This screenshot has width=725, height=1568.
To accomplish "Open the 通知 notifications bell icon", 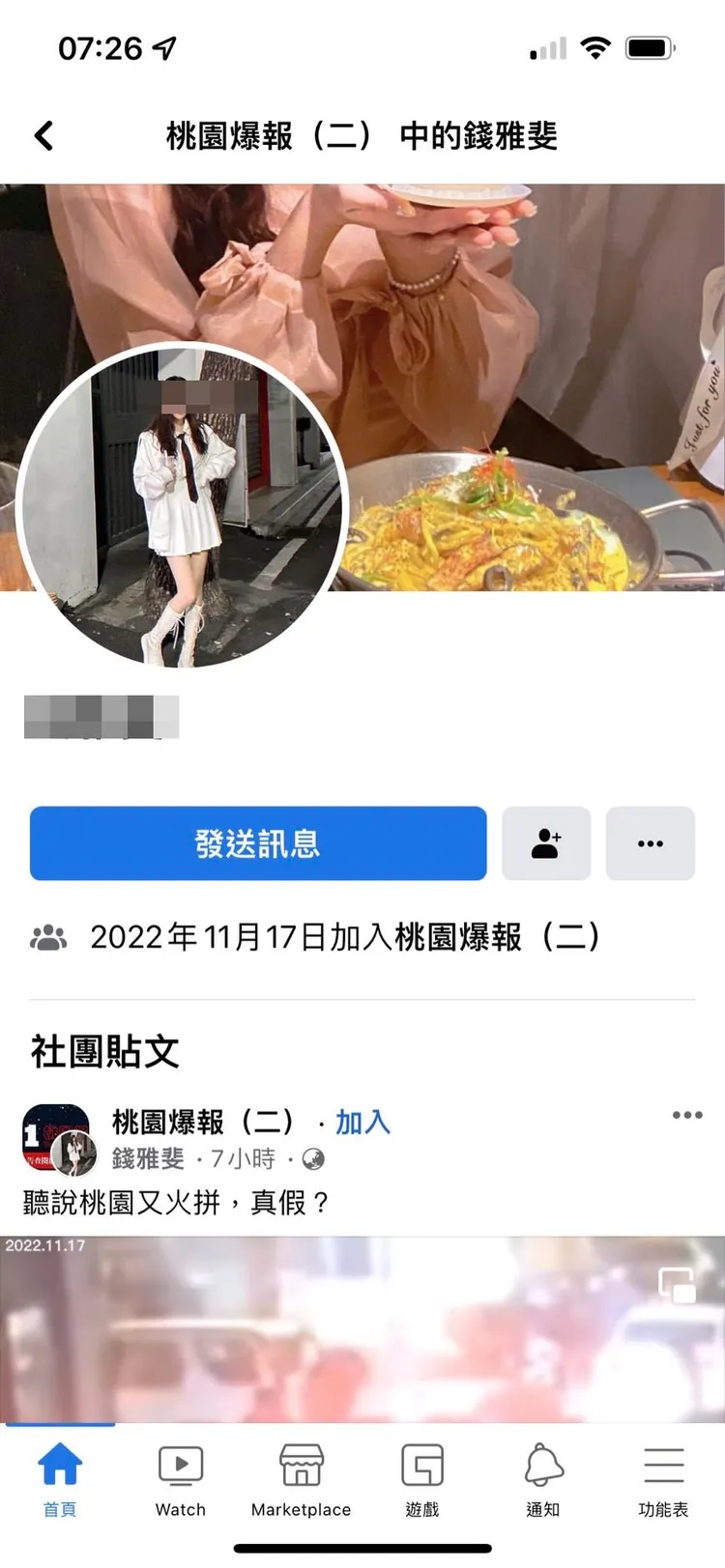I will pyautogui.click(x=542, y=1462).
